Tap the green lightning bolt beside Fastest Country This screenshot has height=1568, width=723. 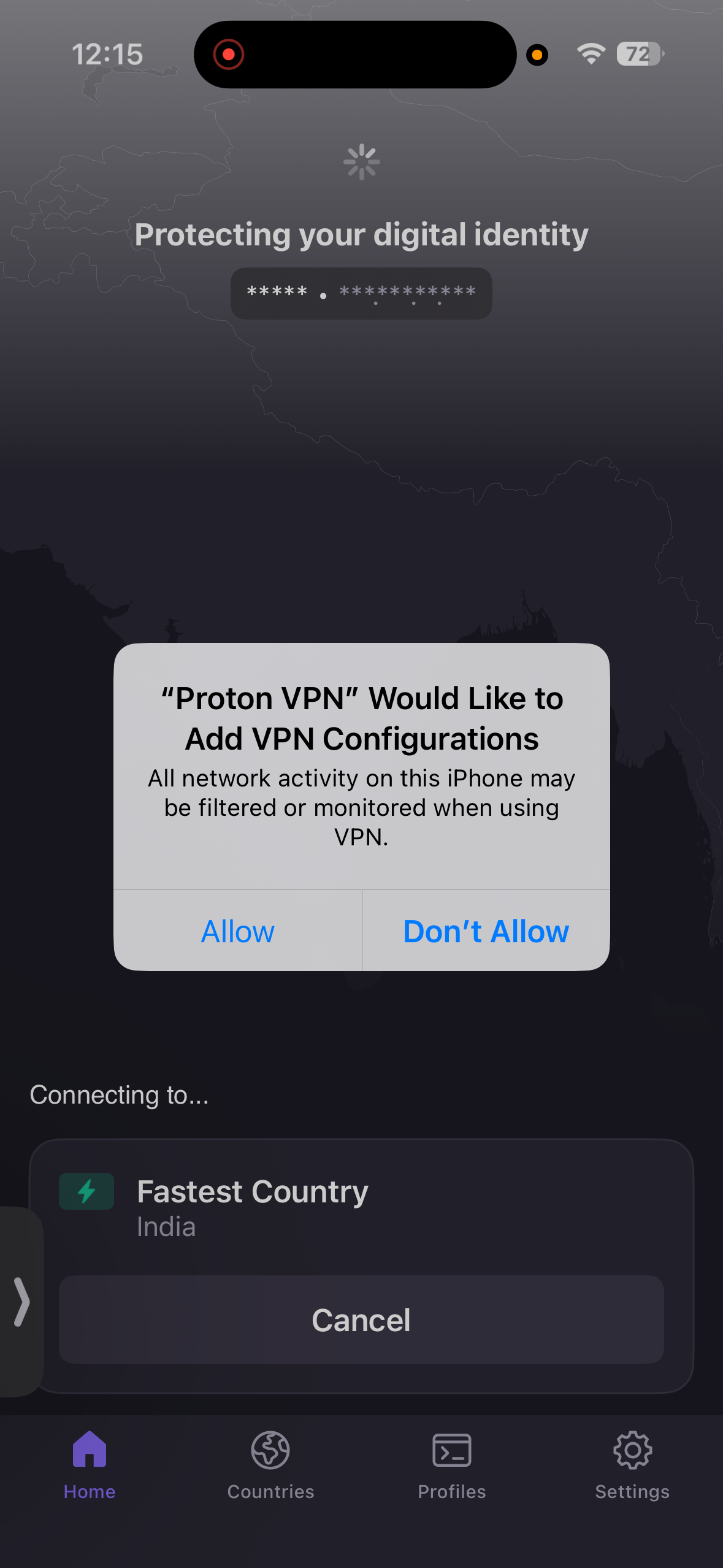coord(86,1190)
